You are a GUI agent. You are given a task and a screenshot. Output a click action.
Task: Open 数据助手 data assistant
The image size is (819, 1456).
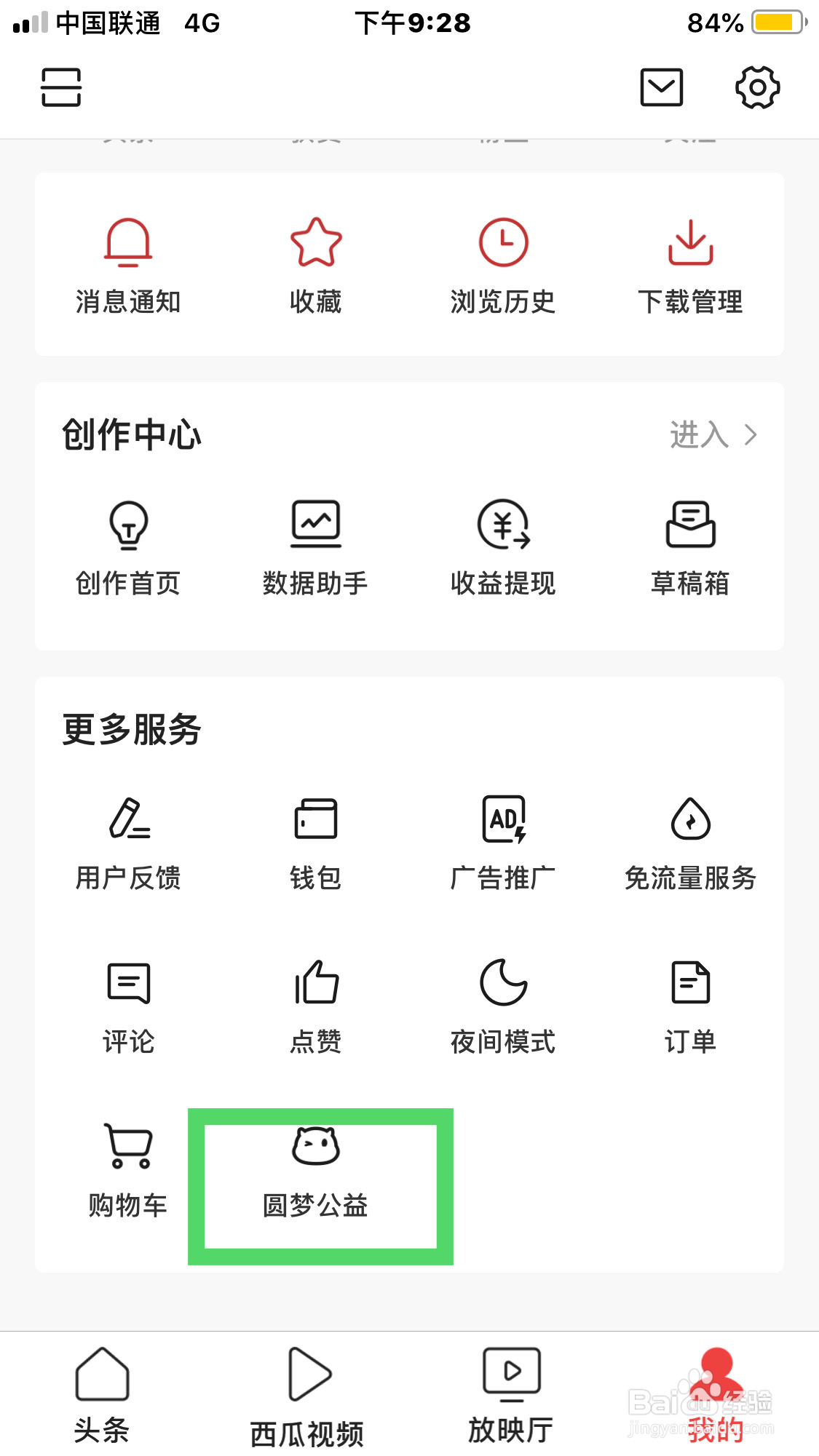[316, 548]
